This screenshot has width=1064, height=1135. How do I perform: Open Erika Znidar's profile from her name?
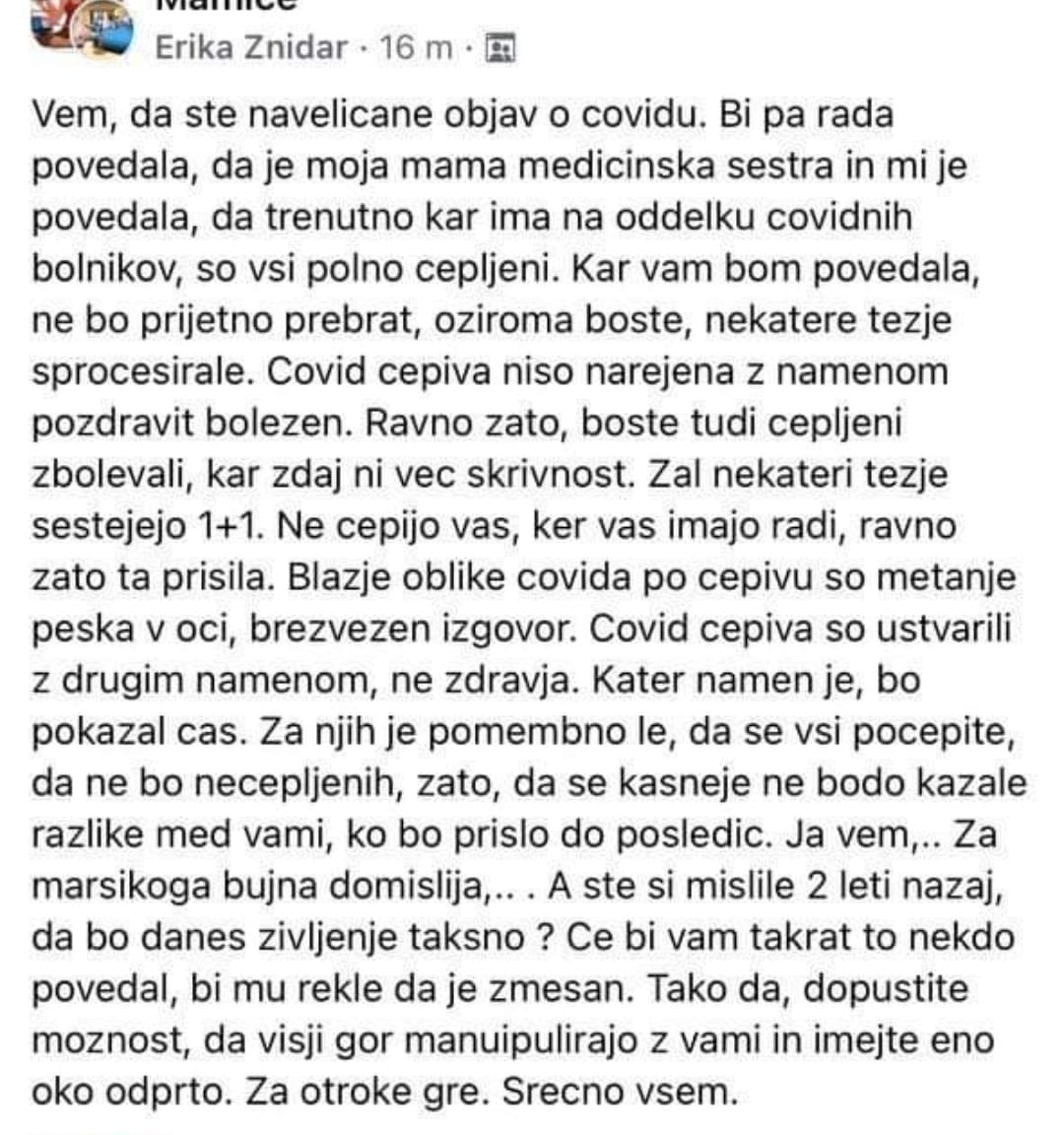point(251,47)
